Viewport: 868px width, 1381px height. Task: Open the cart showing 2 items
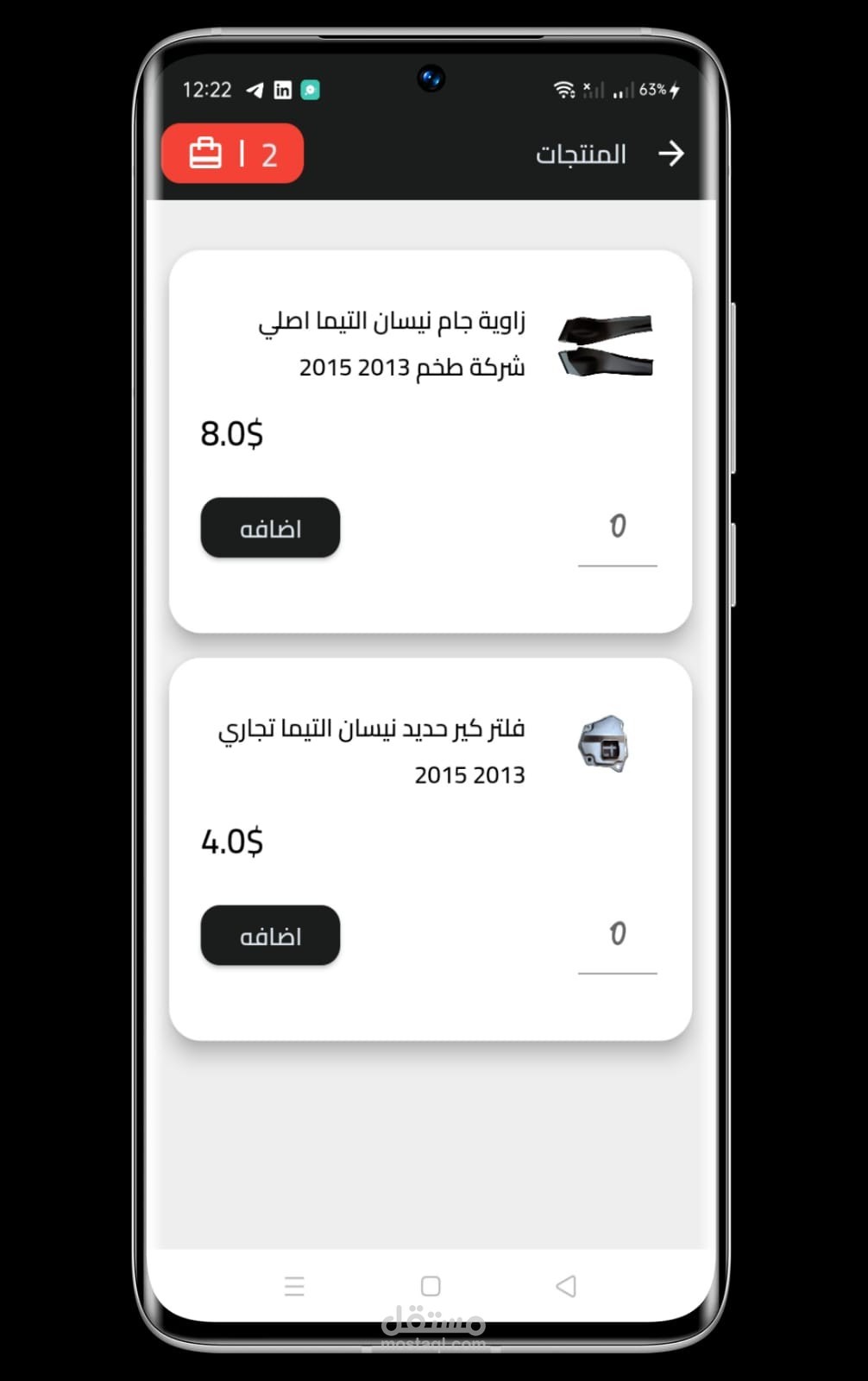click(x=232, y=154)
